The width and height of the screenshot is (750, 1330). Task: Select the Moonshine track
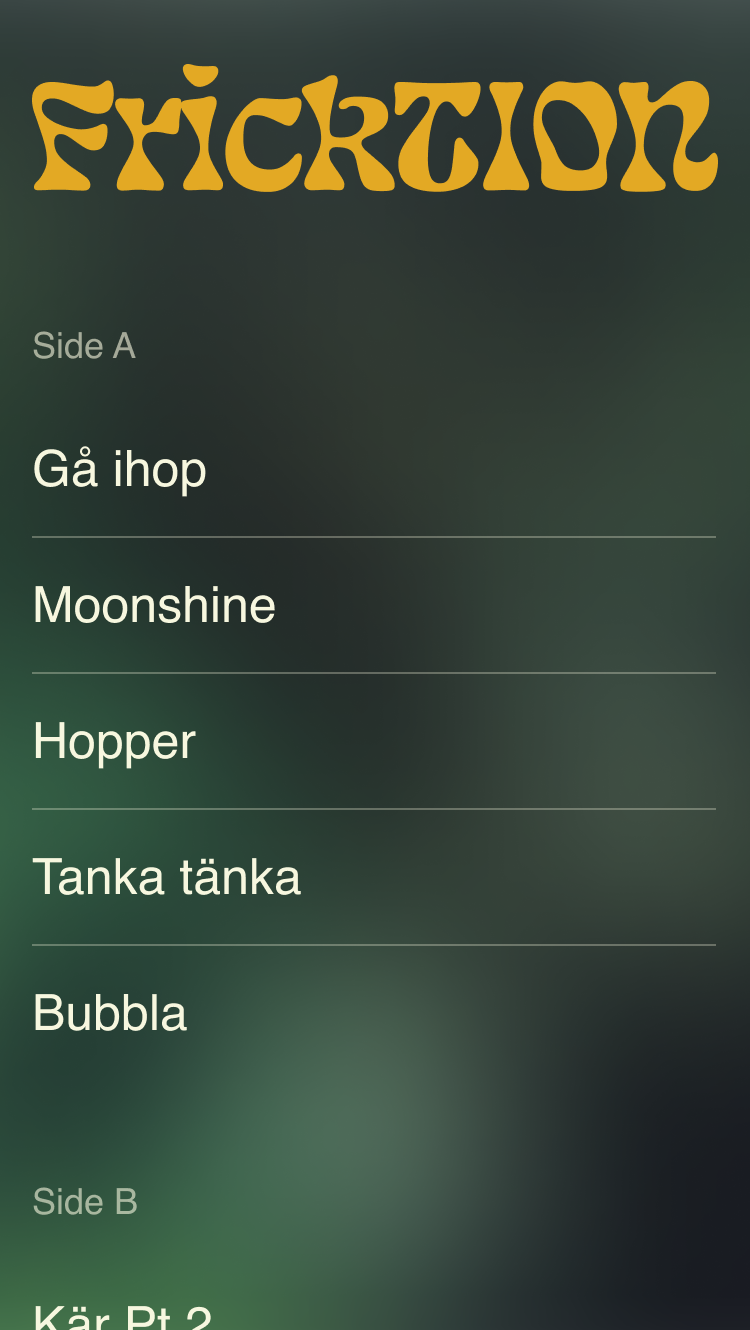[x=154, y=605]
